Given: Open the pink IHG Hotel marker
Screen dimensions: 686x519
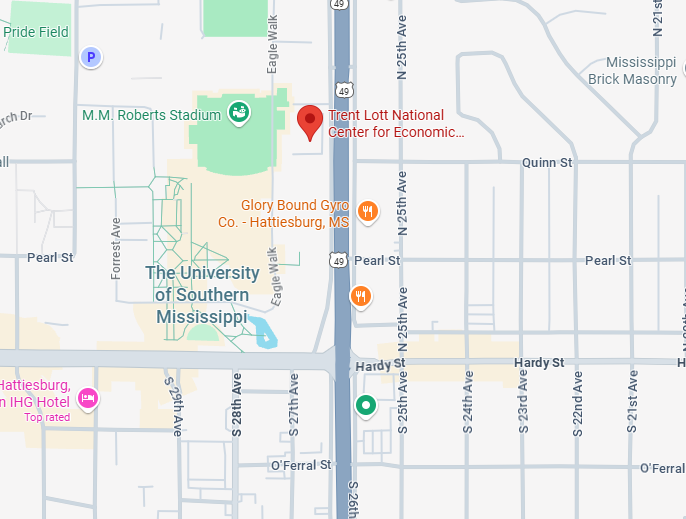Looking at the screenshot, I should click(x=89, y=398).
